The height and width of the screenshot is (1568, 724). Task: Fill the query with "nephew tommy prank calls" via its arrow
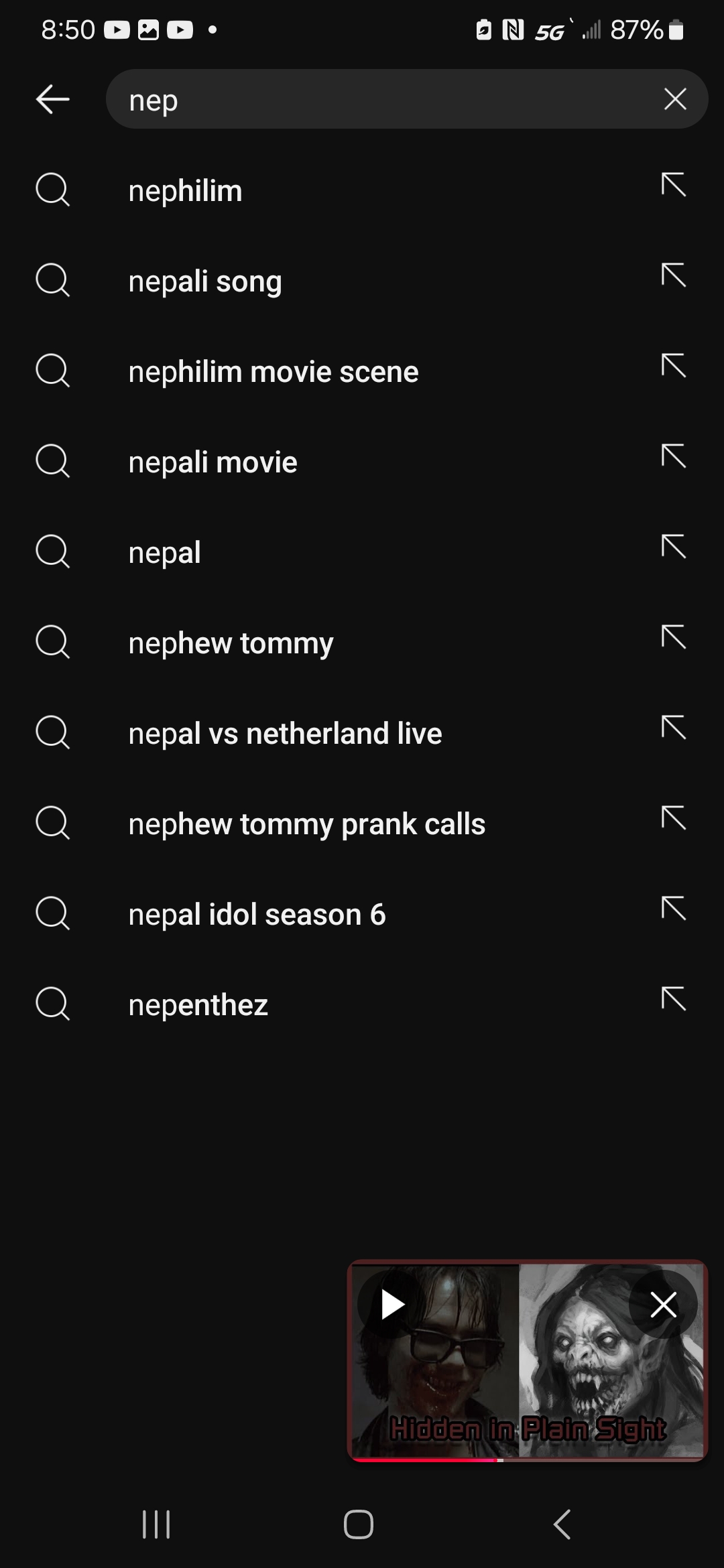(x=674, y=818)
